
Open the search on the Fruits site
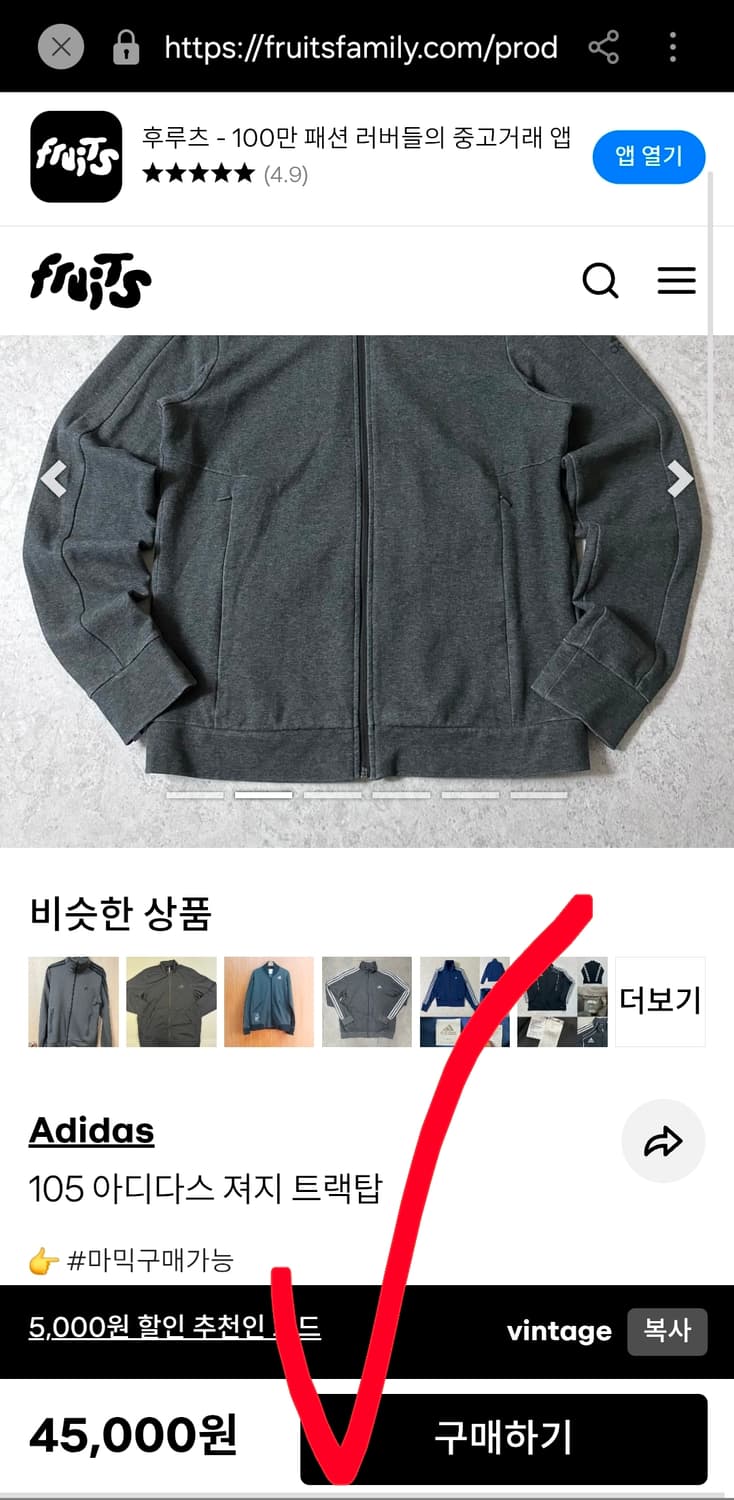601,281
